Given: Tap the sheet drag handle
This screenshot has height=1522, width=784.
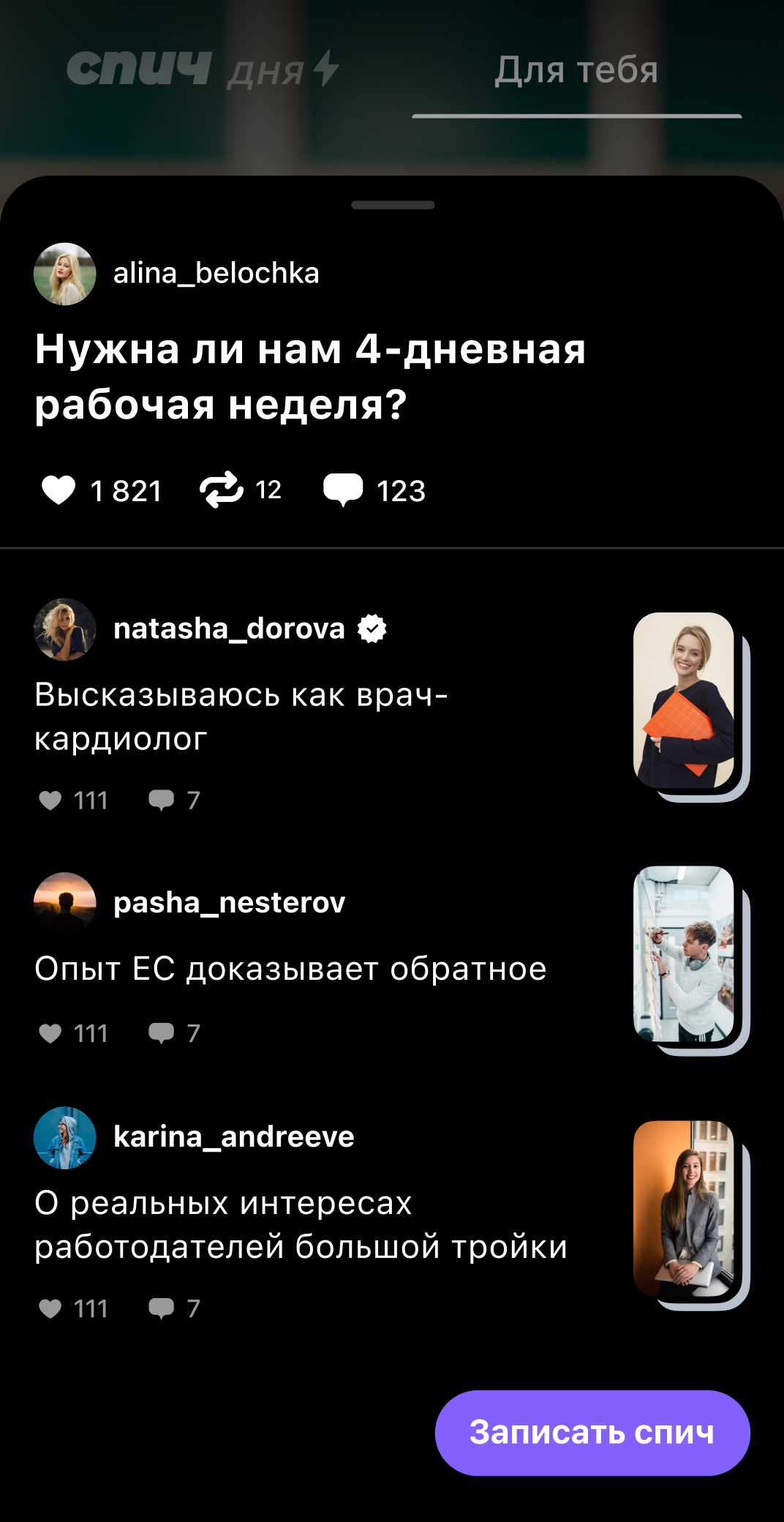Looking at the screenshot, I should pyautogui.click(x=393, y=206).
